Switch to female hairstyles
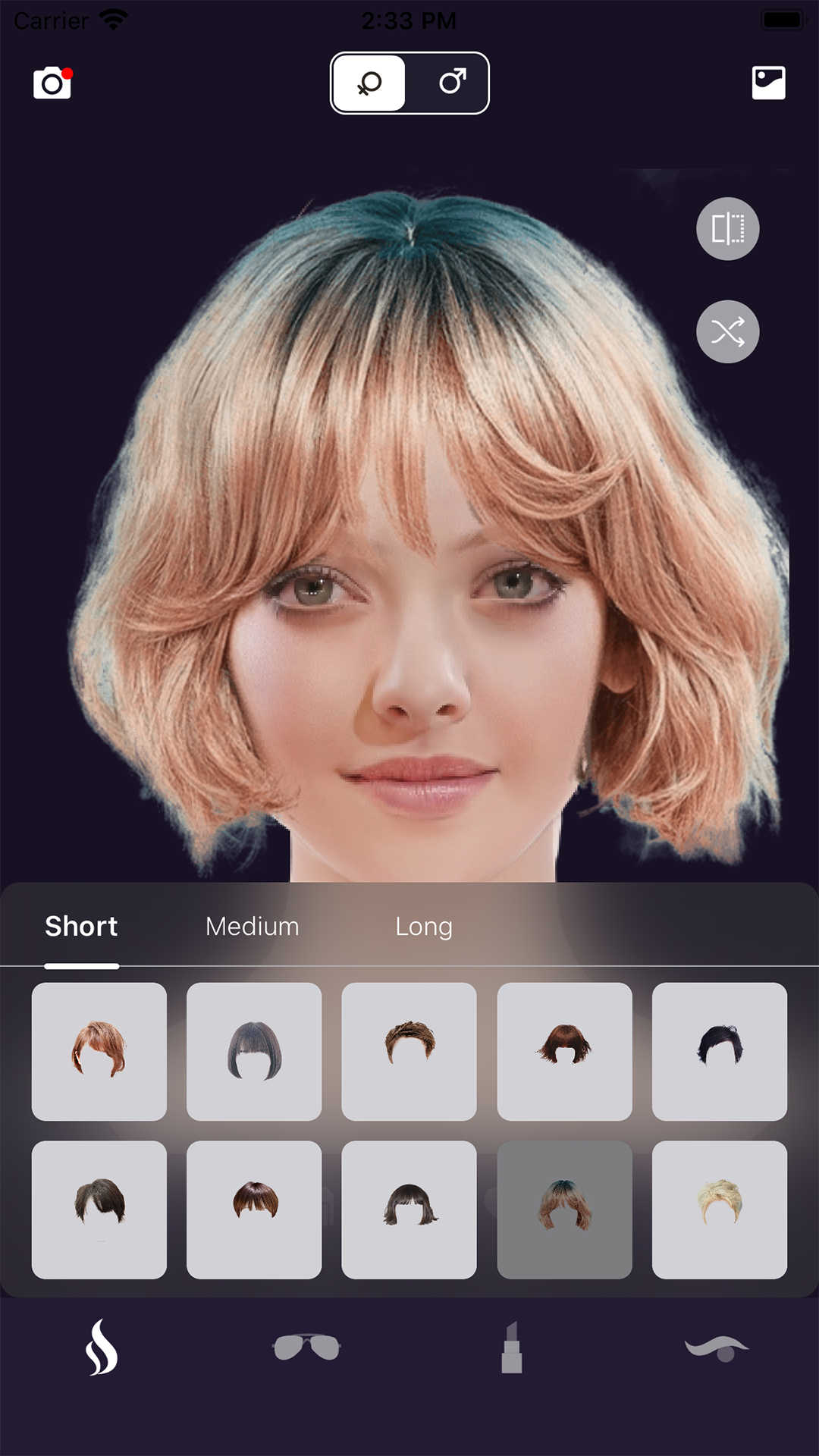Viewport: 819px width, 1456px height. click(x=369, y=83)
